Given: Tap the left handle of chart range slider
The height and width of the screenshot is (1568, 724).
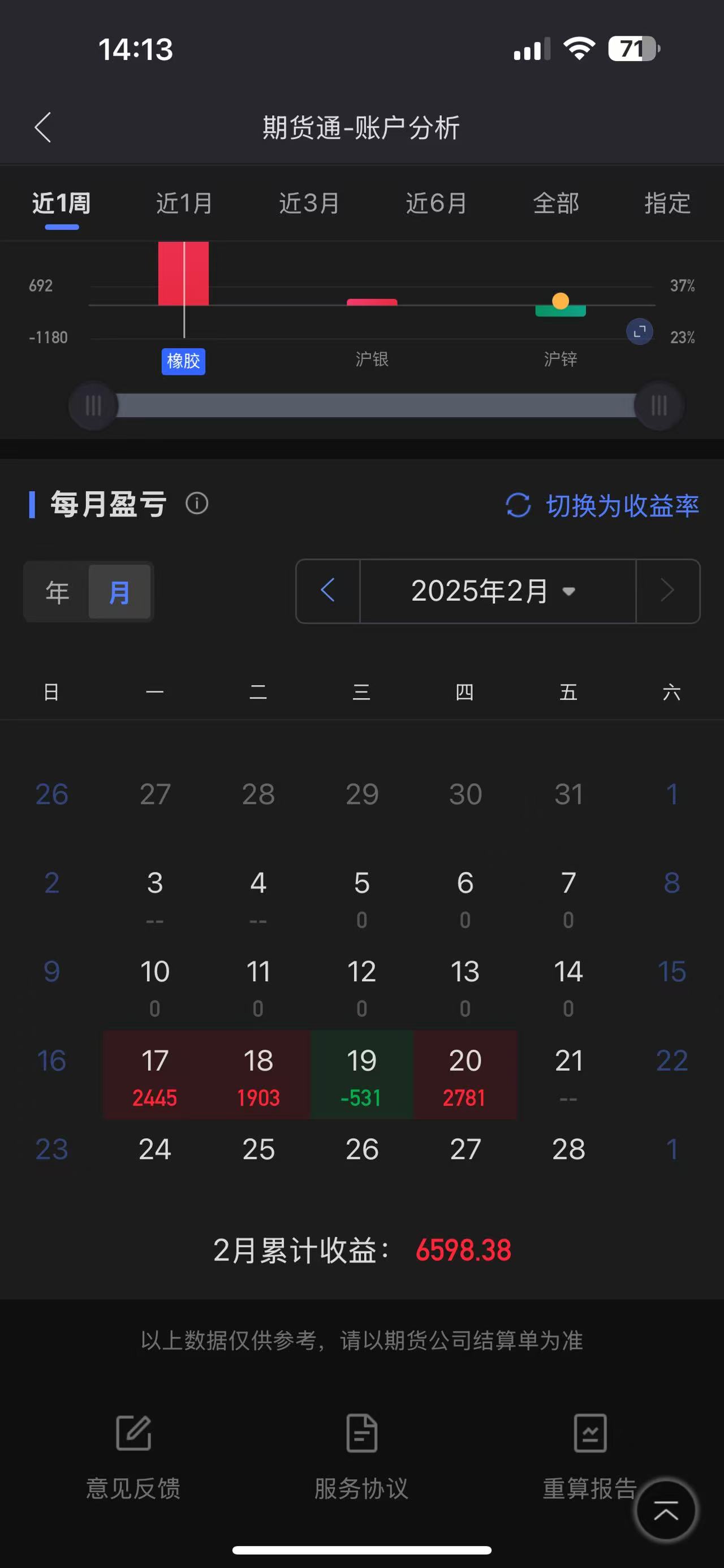Looking at the screenshot, I should point(93,405).
